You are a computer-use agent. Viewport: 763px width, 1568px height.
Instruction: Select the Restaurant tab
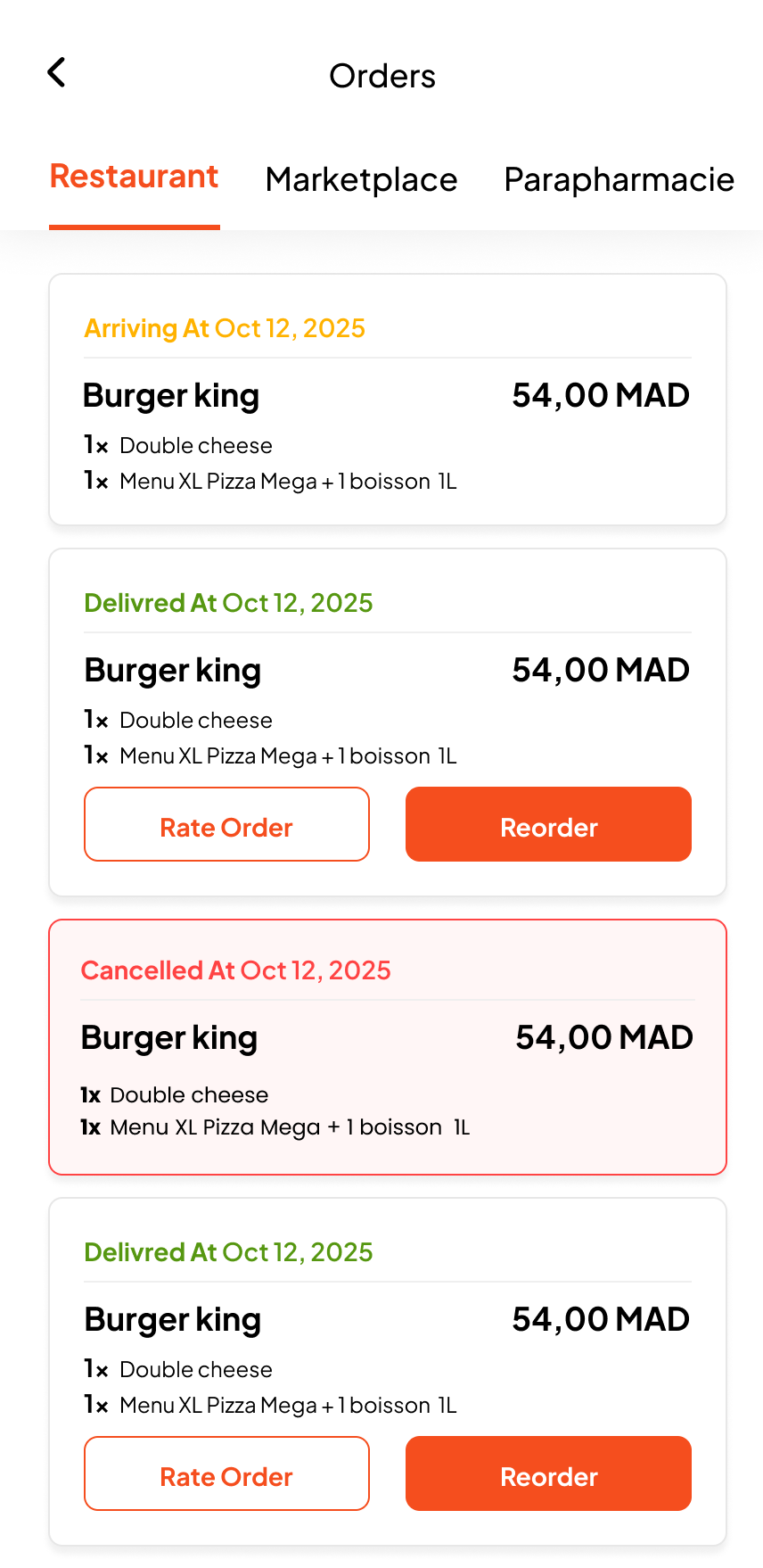click(x=134, y=177)
